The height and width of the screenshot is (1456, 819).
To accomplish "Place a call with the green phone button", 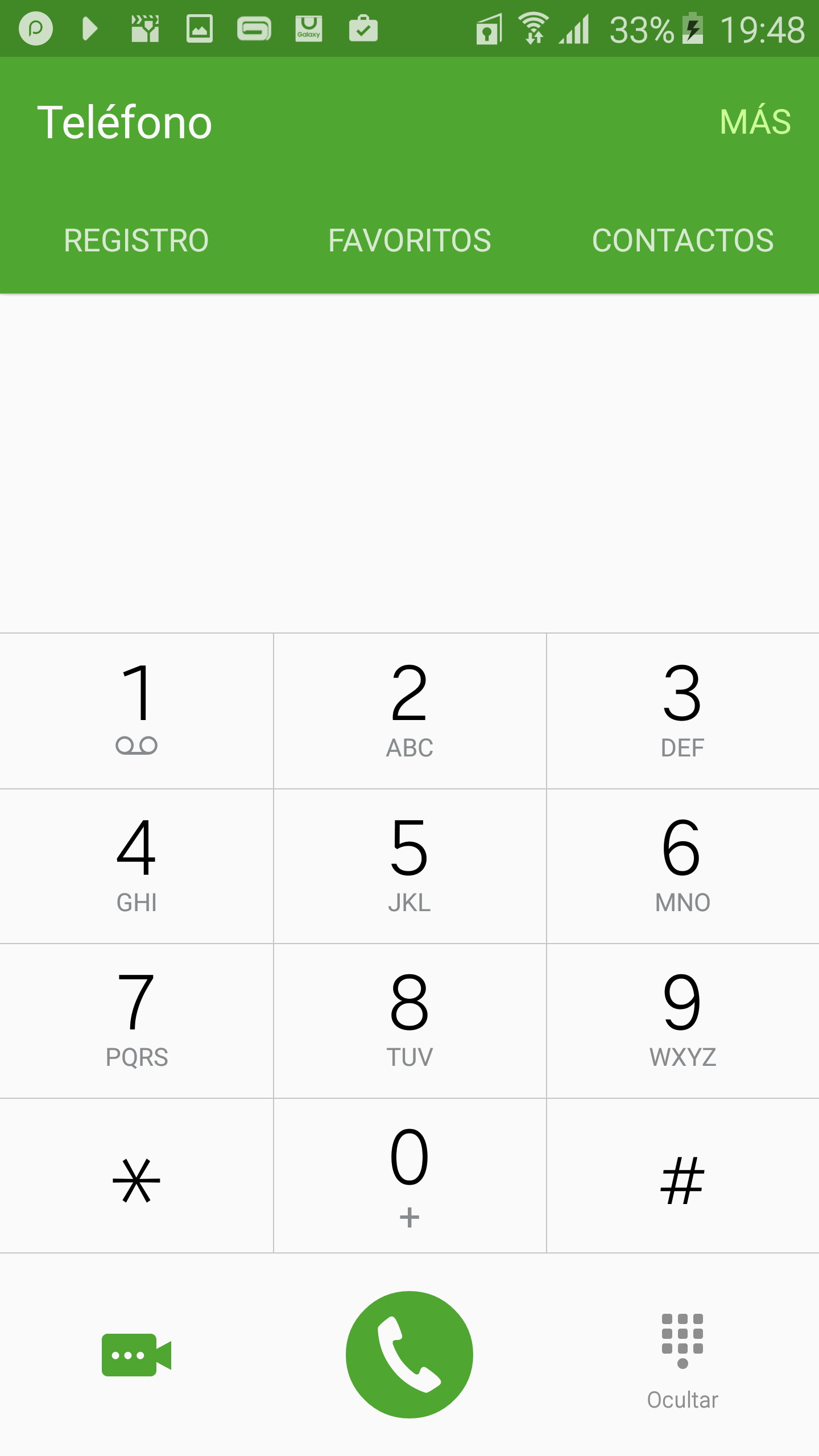I will pyautogui.click(x=409, y=1355).
